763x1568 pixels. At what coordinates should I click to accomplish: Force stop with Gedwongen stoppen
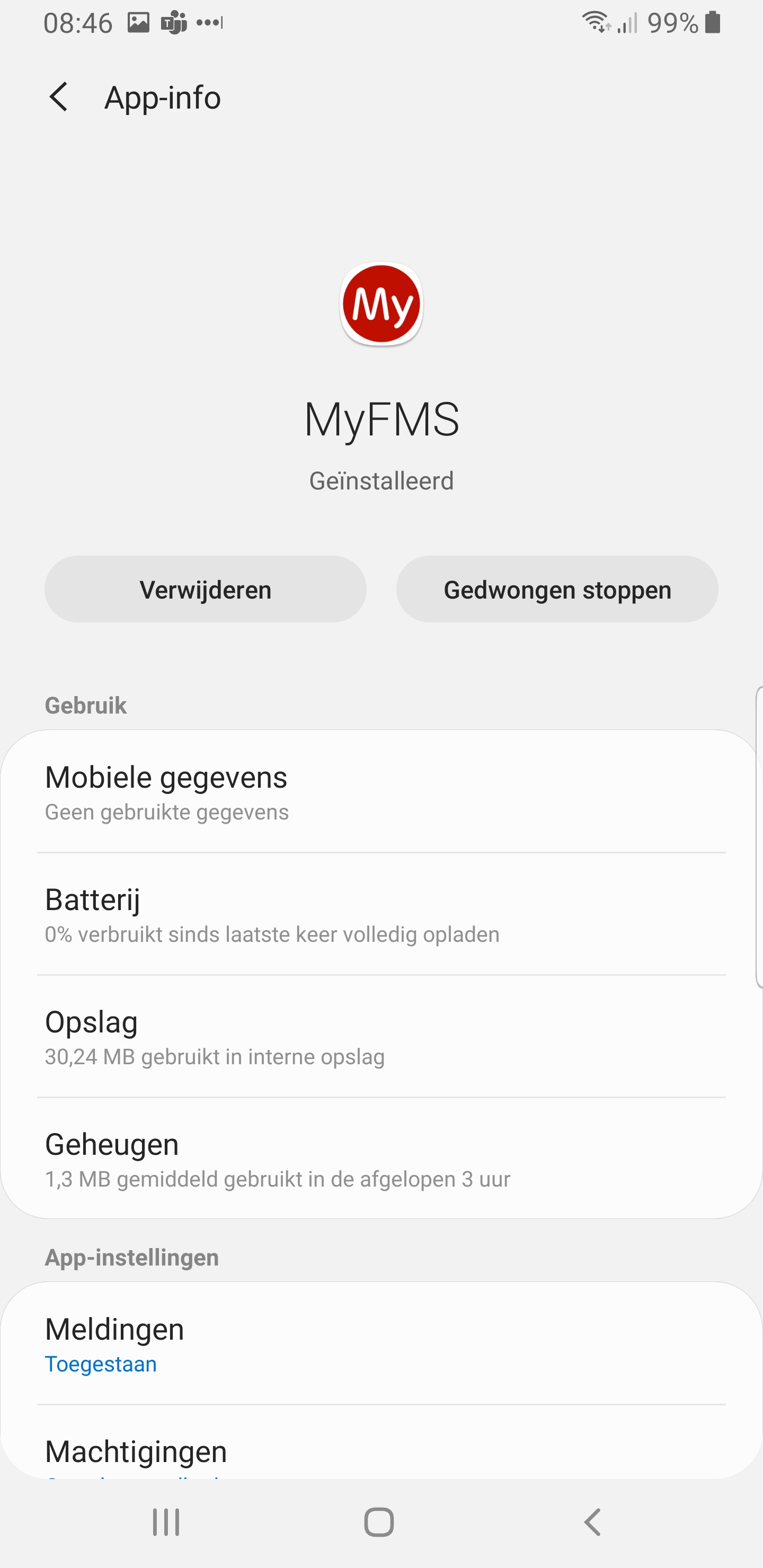tap(556, 589)
